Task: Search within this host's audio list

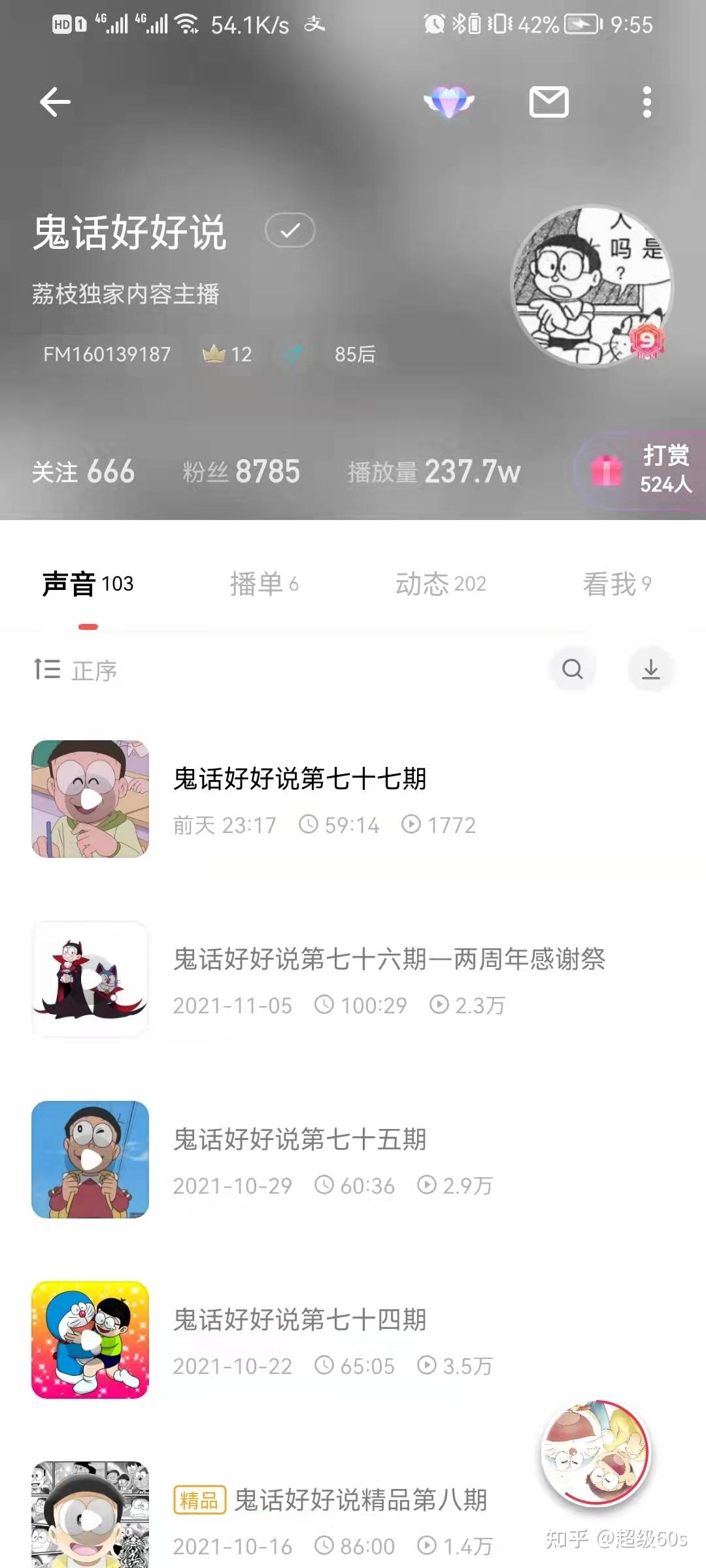Action: (x=573, y=669)
